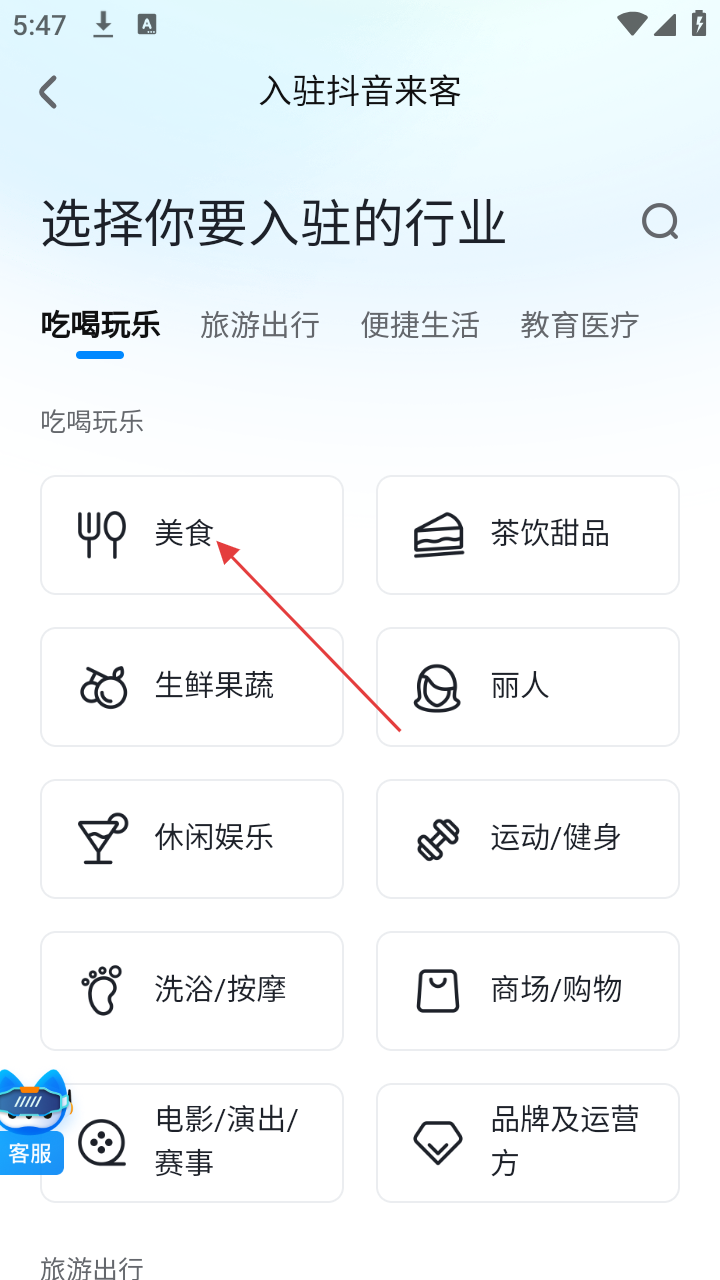This screenshot has height=1280, width=720.
Task: Open the 休闲娱乐 category
Action: pyautogui.click(x=192, y=839)
